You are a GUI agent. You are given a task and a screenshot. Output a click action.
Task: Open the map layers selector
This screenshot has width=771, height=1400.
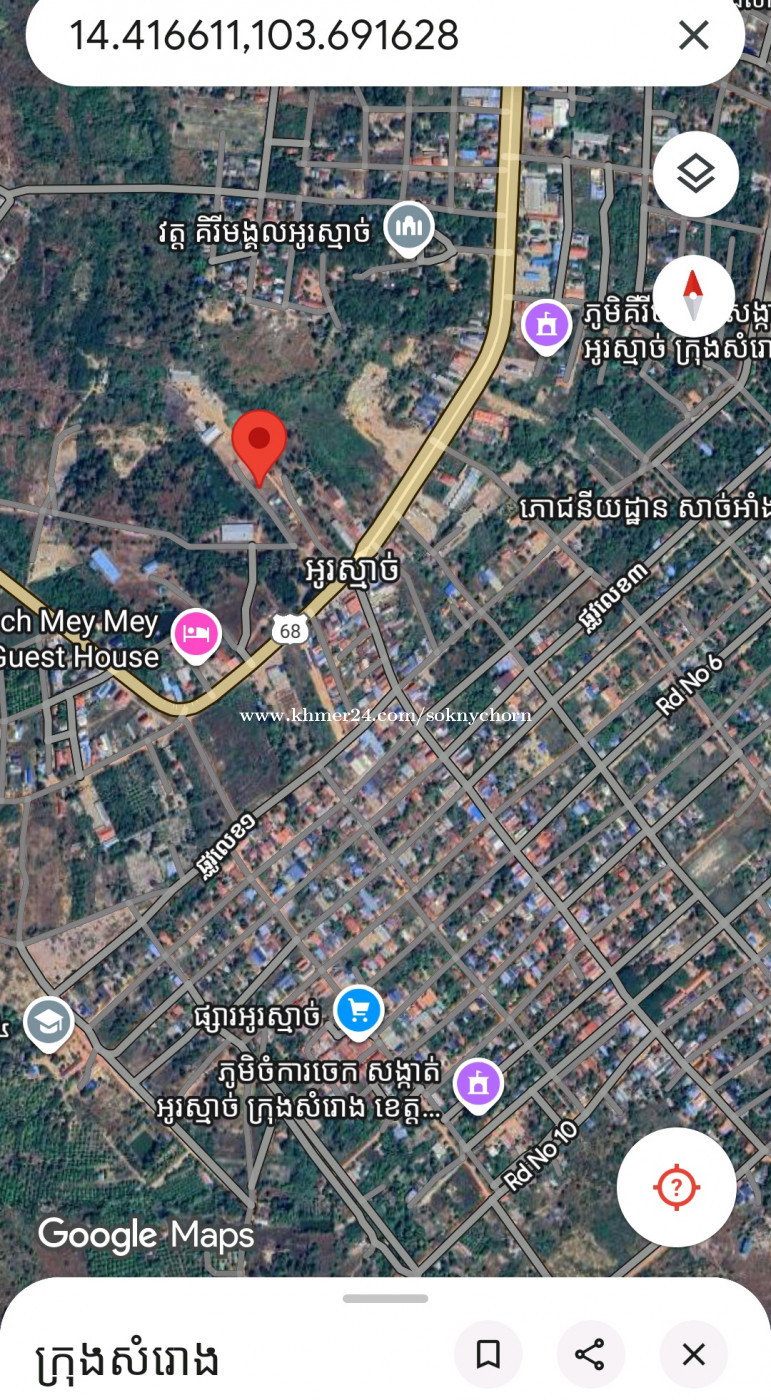(x=695, y=175)
